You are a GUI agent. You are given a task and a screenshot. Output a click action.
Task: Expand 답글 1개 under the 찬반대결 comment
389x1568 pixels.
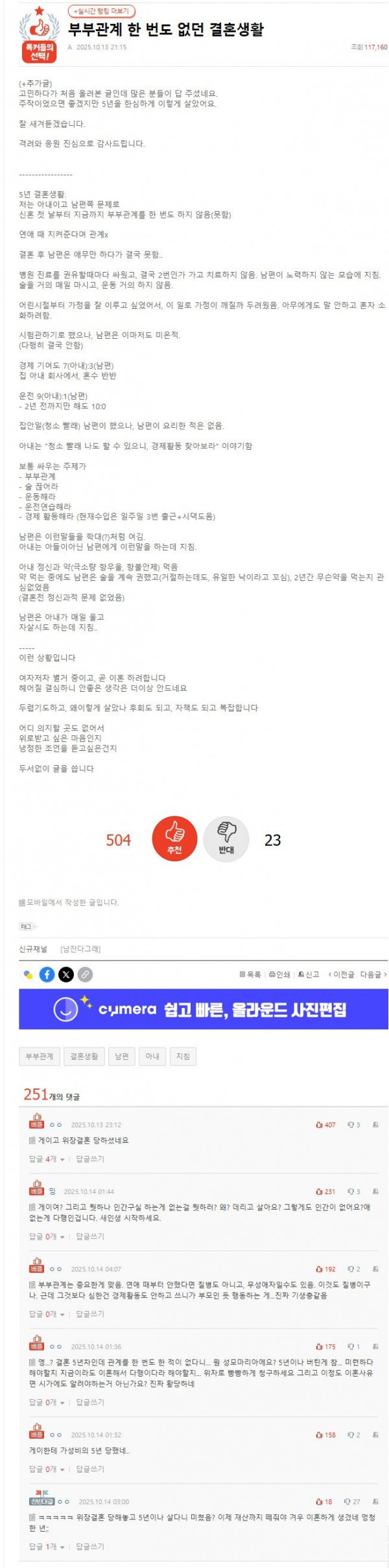[x=47, y=1547]
